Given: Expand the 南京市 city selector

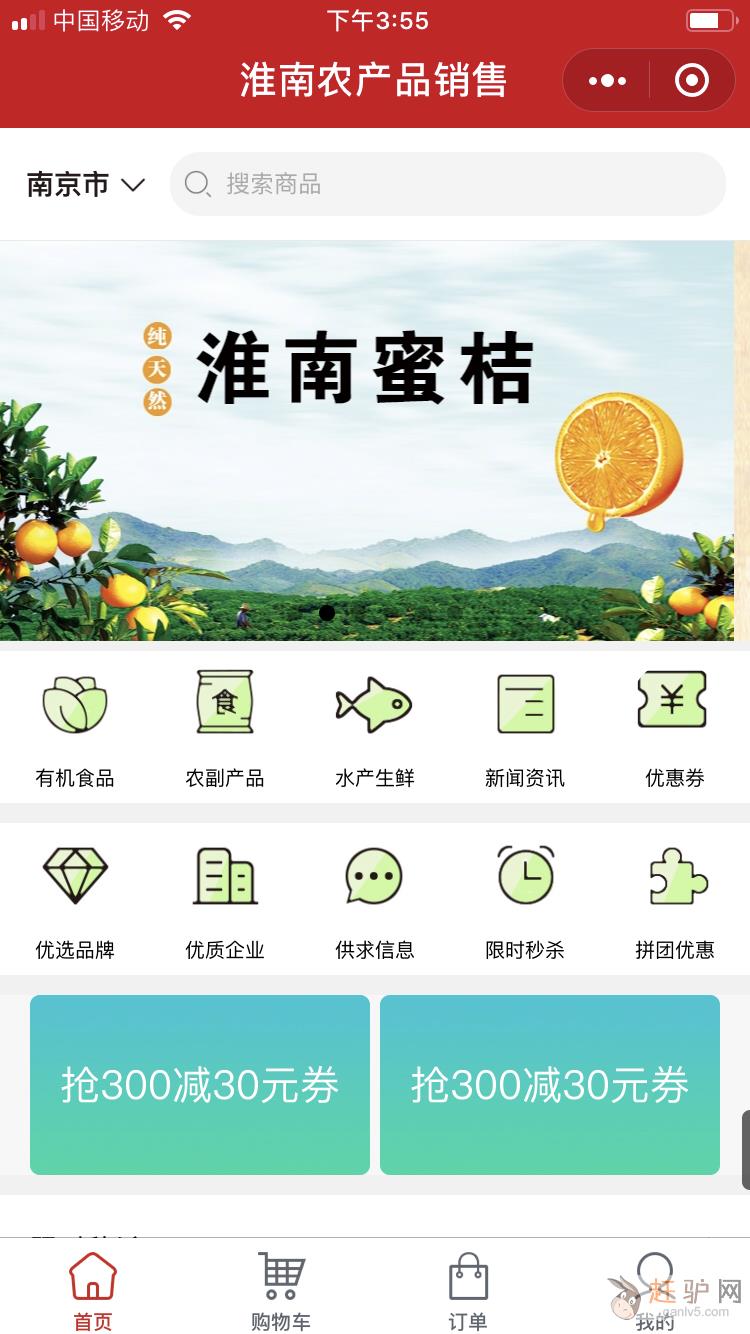Looking at the screenshot, I should coord(86,185).
